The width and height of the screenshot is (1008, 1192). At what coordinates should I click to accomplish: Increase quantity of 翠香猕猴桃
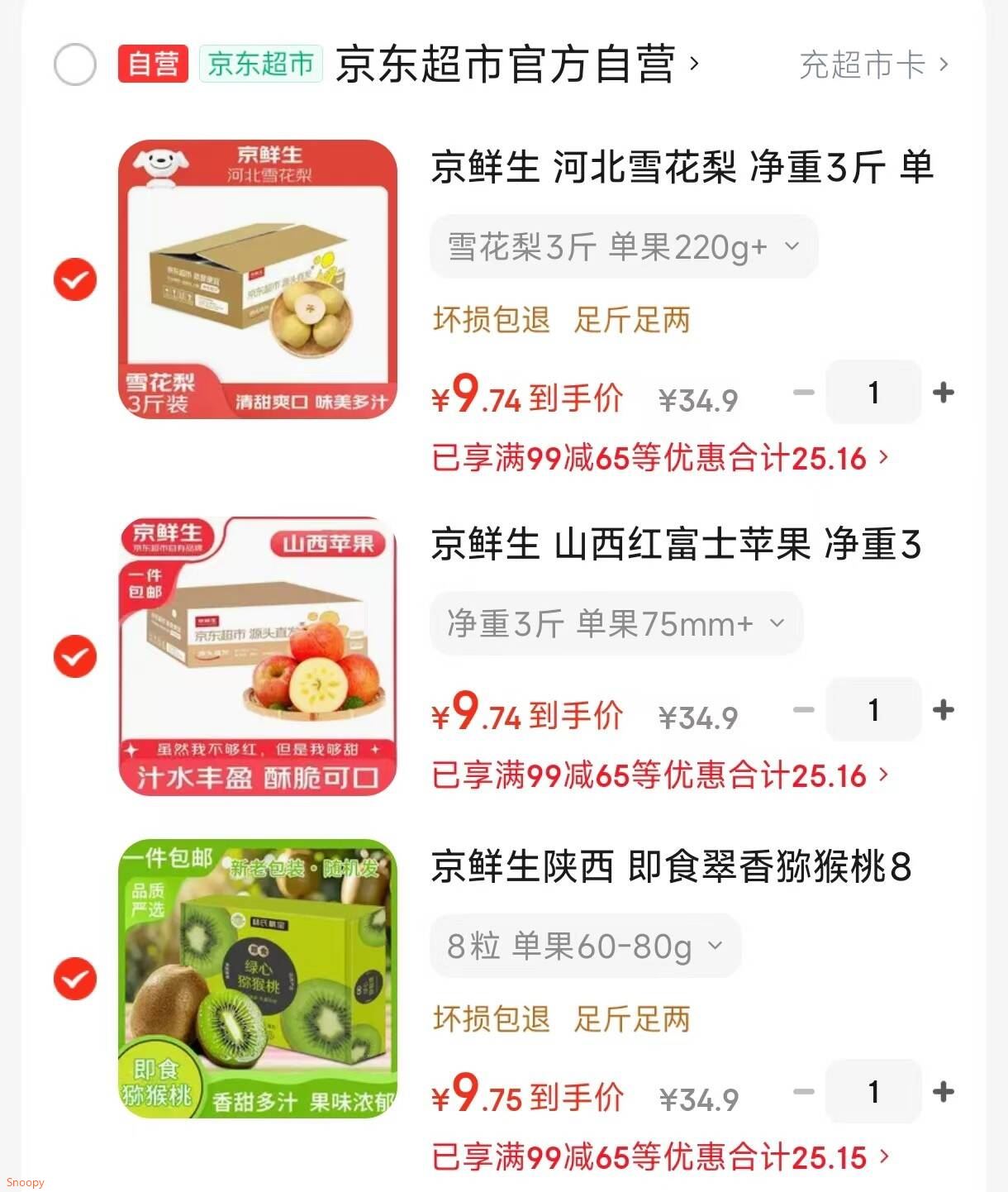(943, 1092)
